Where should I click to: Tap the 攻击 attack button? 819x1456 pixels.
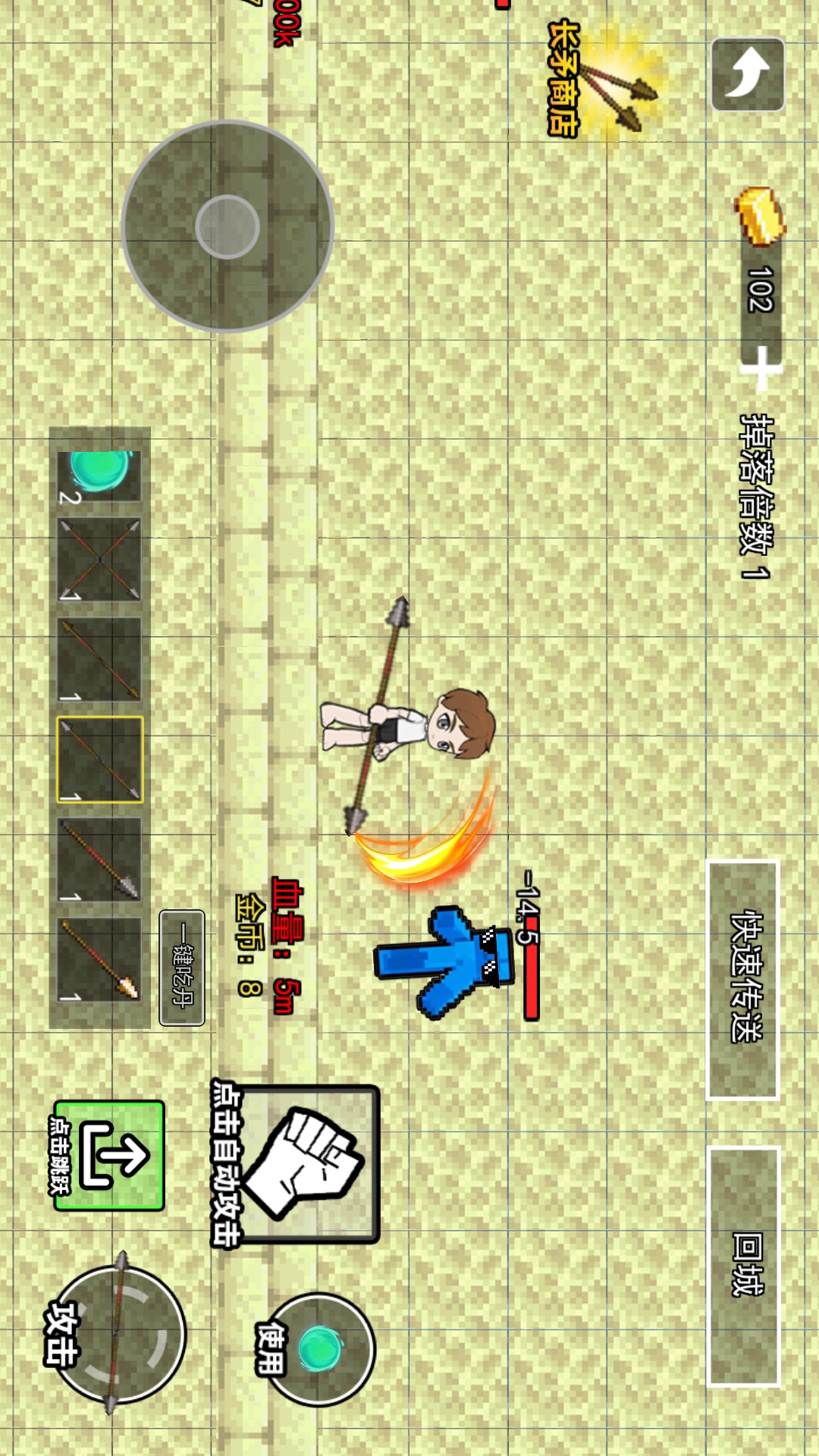pos(116,1333)
